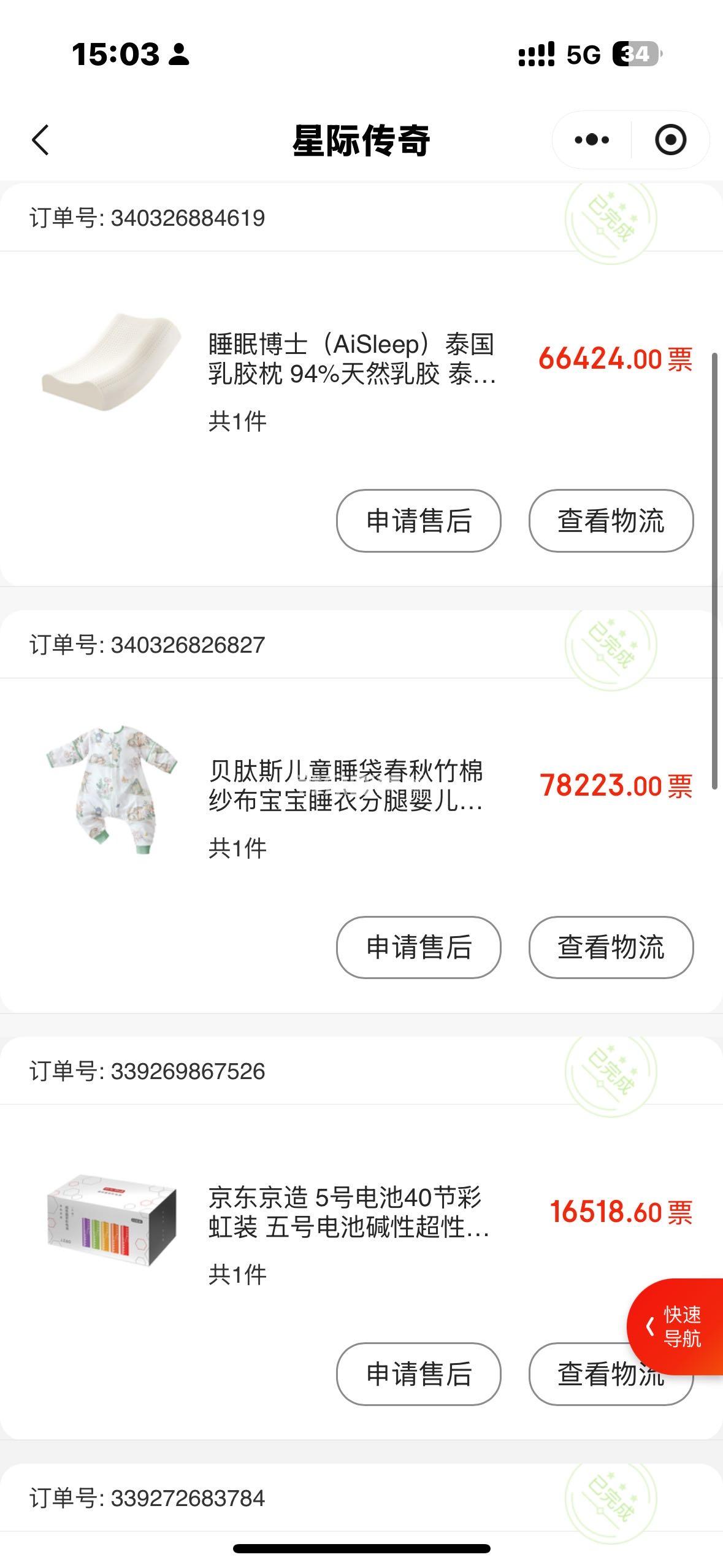The image size is (723, 1568).
Task: Go back from 星际传奇 page
Action: 40,140
